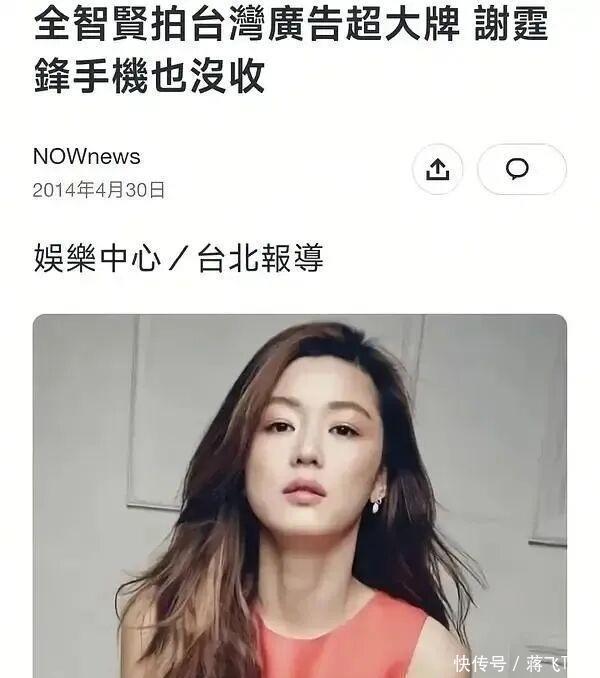Open the comments bubble button
The width and height of the screenshot is (600, 678).
click(520, 169)
